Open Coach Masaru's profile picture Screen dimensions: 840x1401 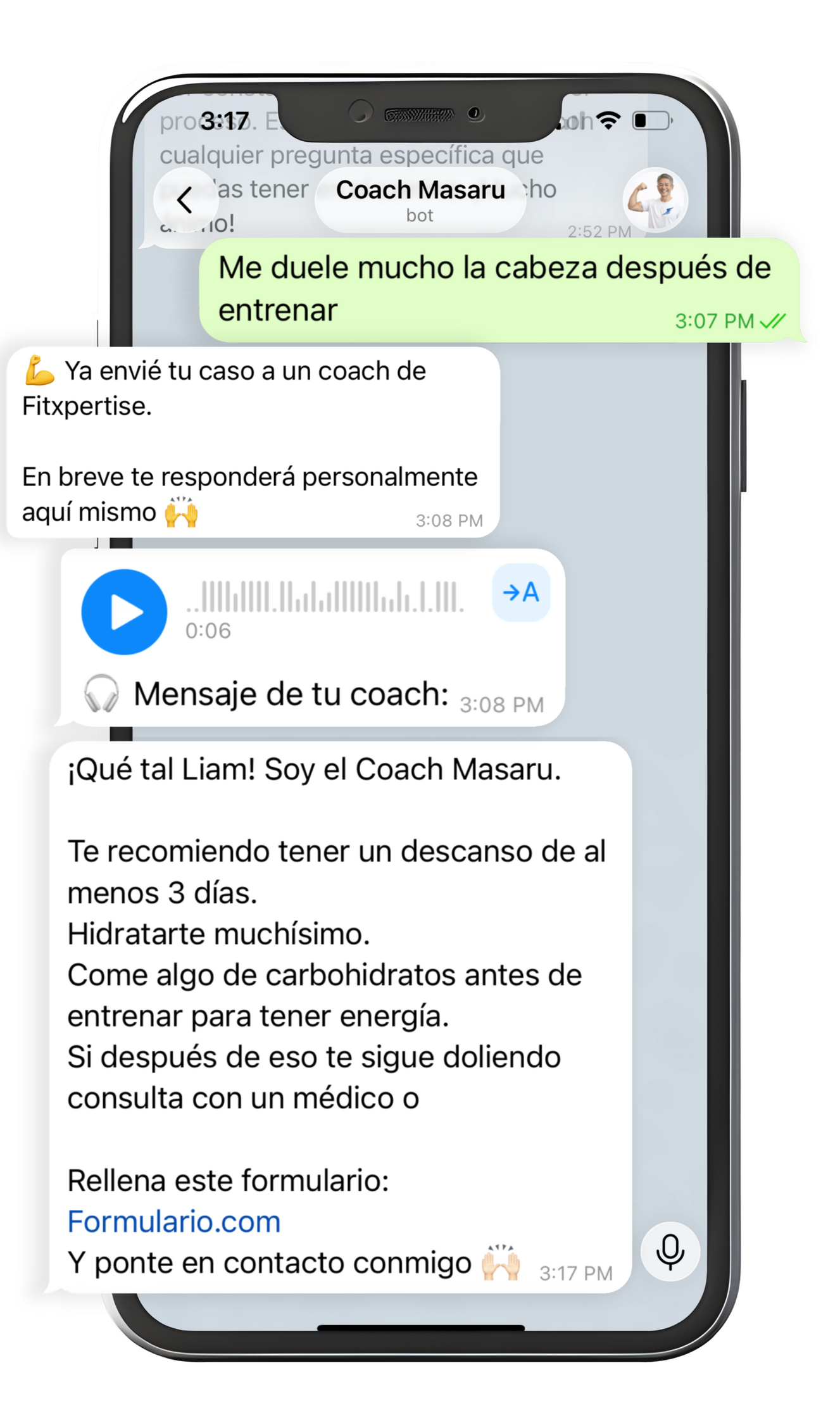pos(656,199)
